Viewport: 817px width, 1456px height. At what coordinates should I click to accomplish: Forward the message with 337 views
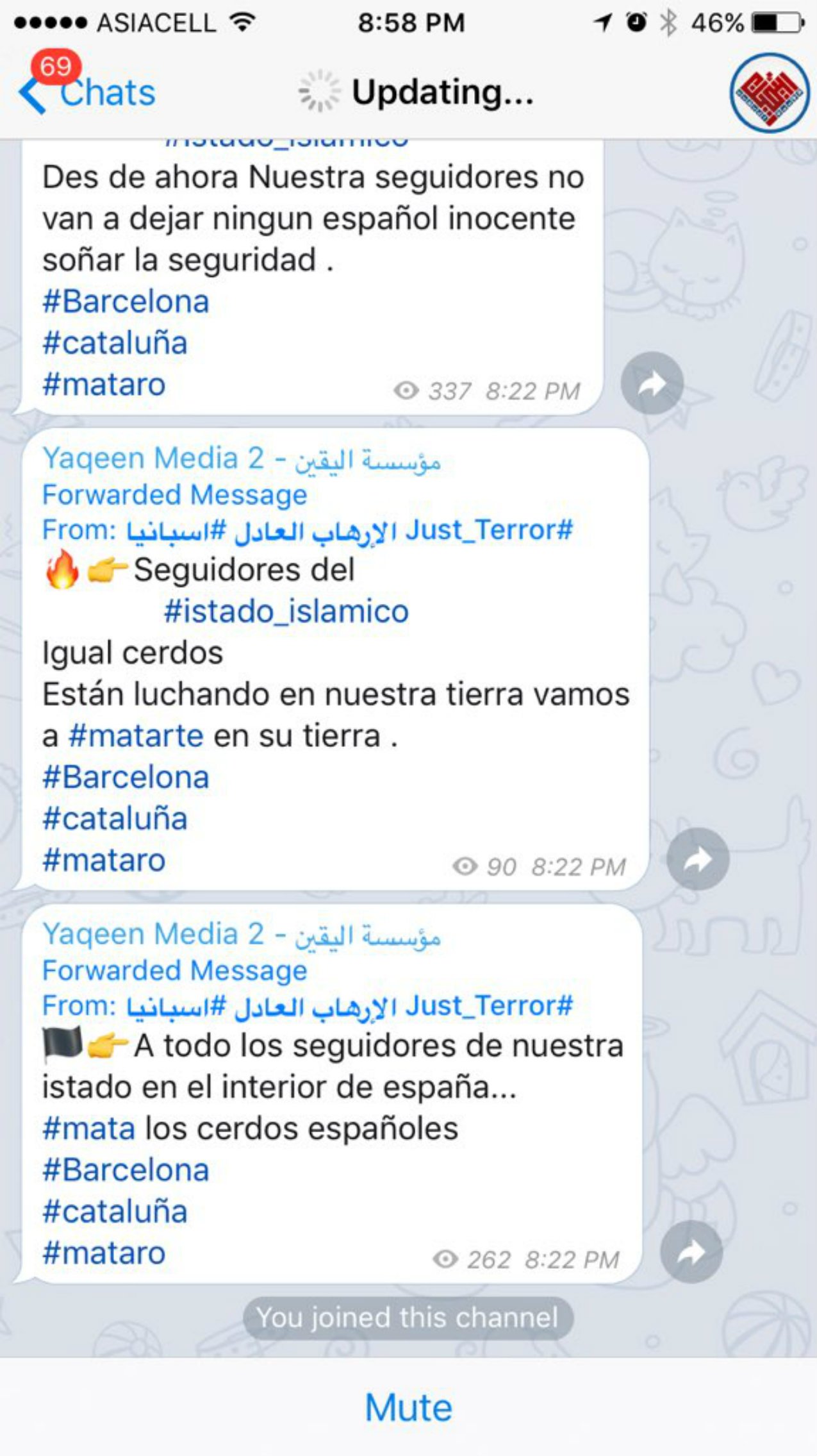click(x=652, y=383)
